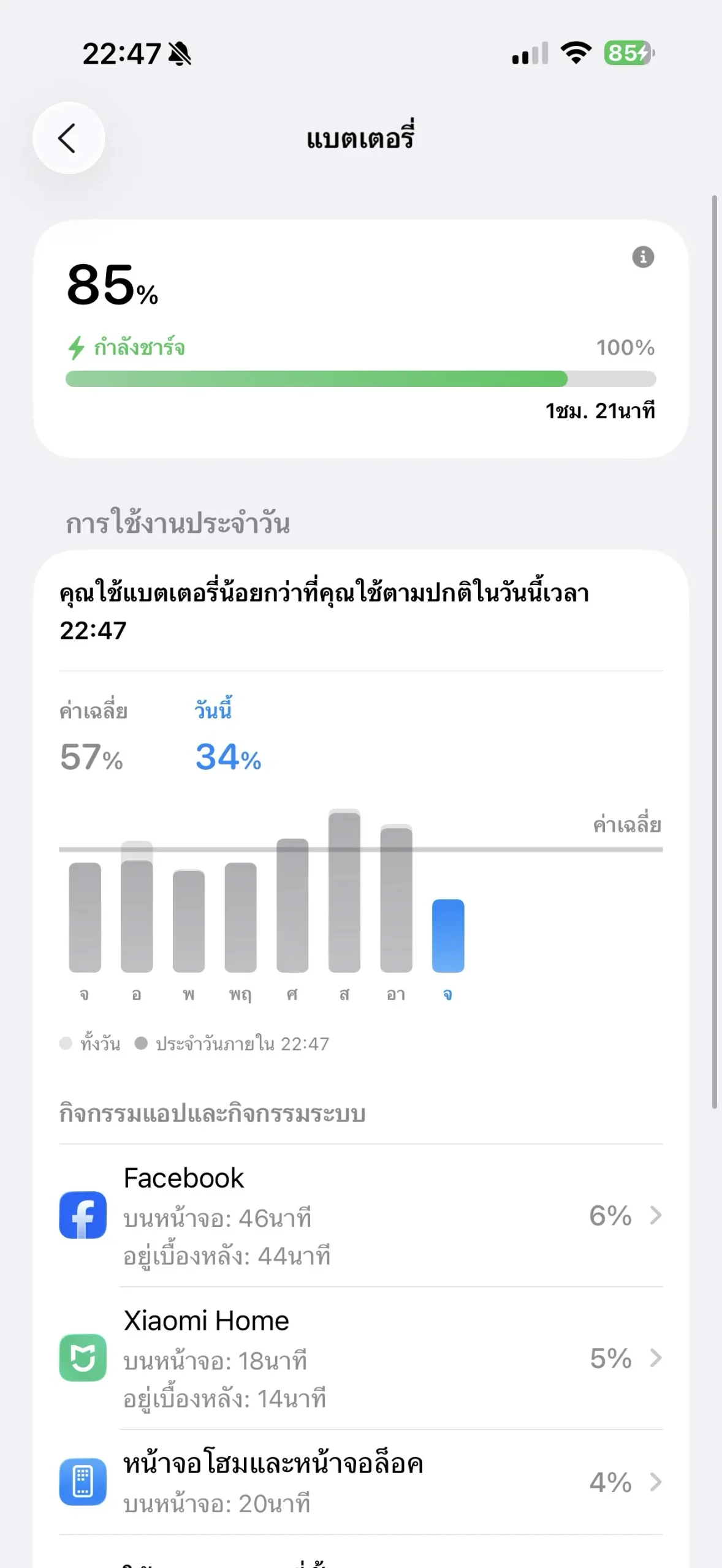View Xiaomi Home battery usage details

pyautogui.click(x=360, y=1359)
